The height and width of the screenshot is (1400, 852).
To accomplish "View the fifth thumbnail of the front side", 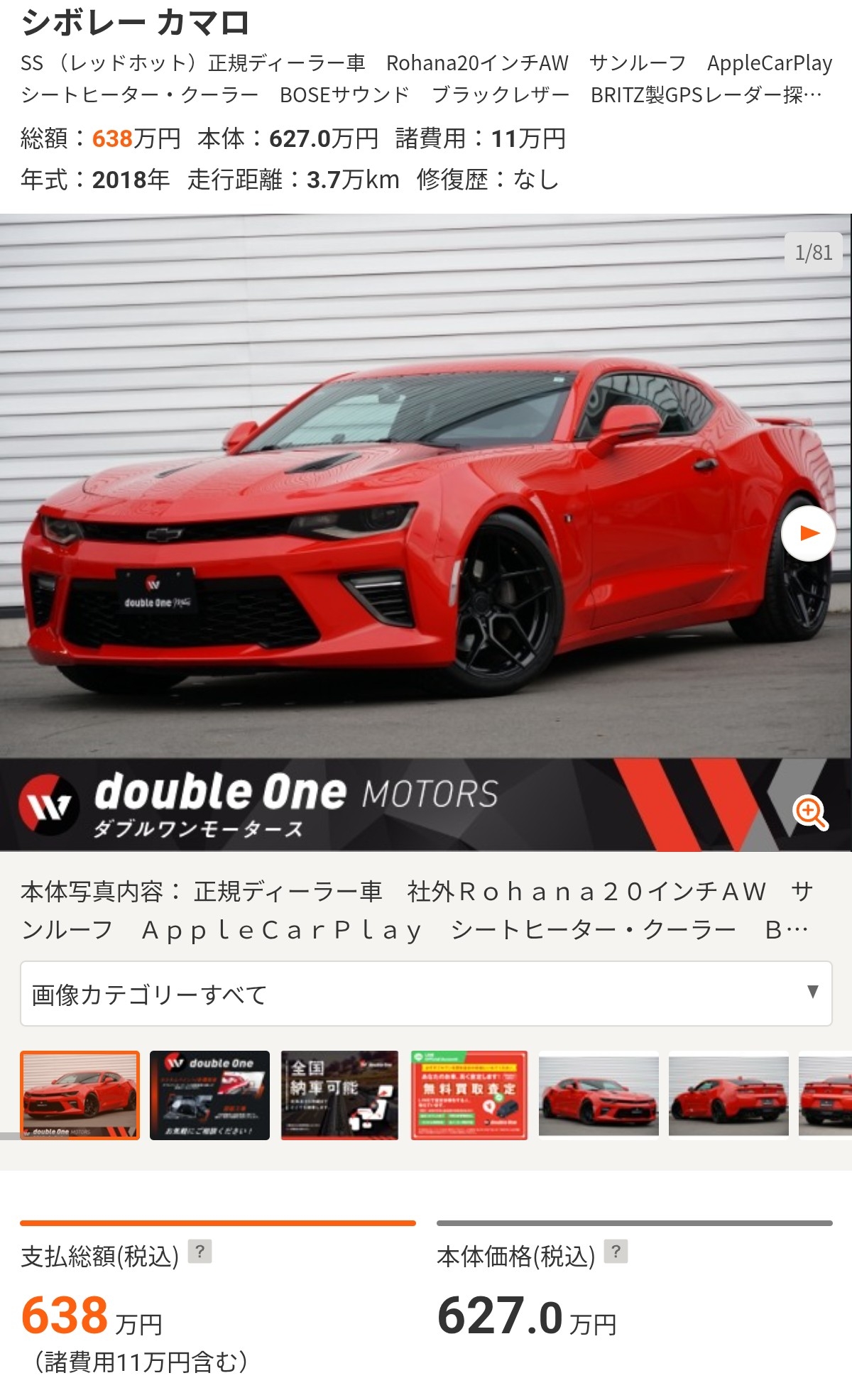I will 599,1095.
